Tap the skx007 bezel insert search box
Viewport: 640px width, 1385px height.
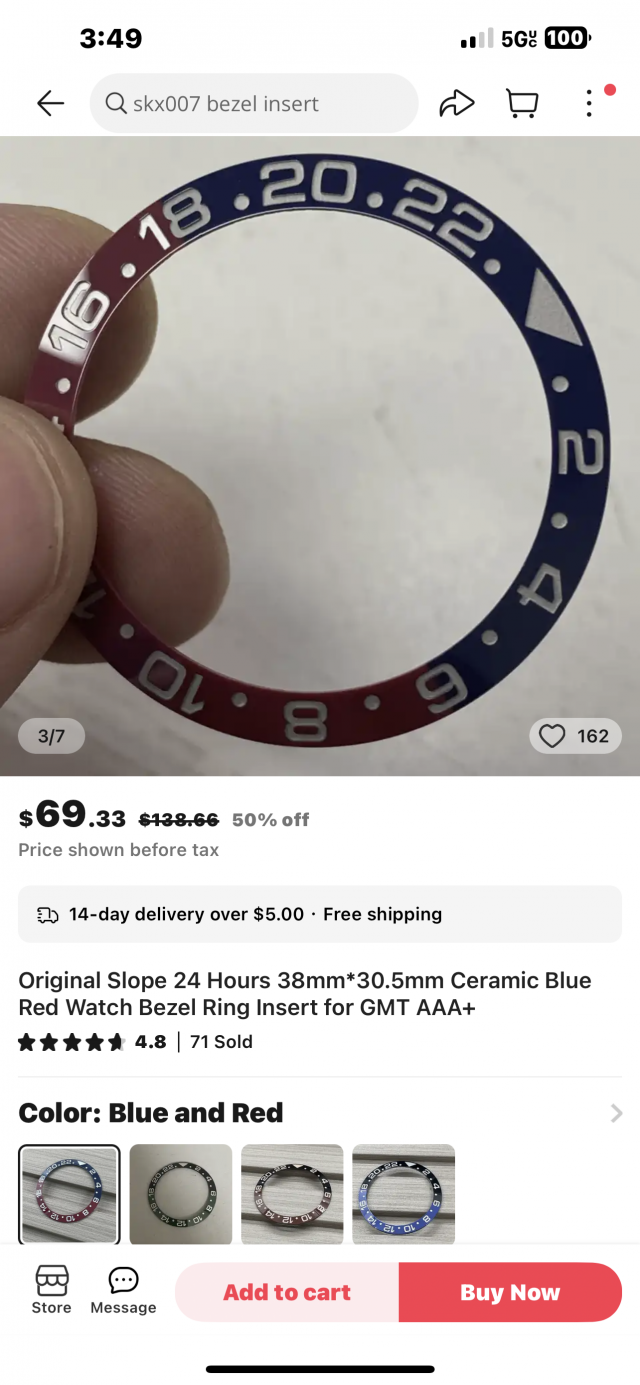pyautogui.click(x=253, y=103)
